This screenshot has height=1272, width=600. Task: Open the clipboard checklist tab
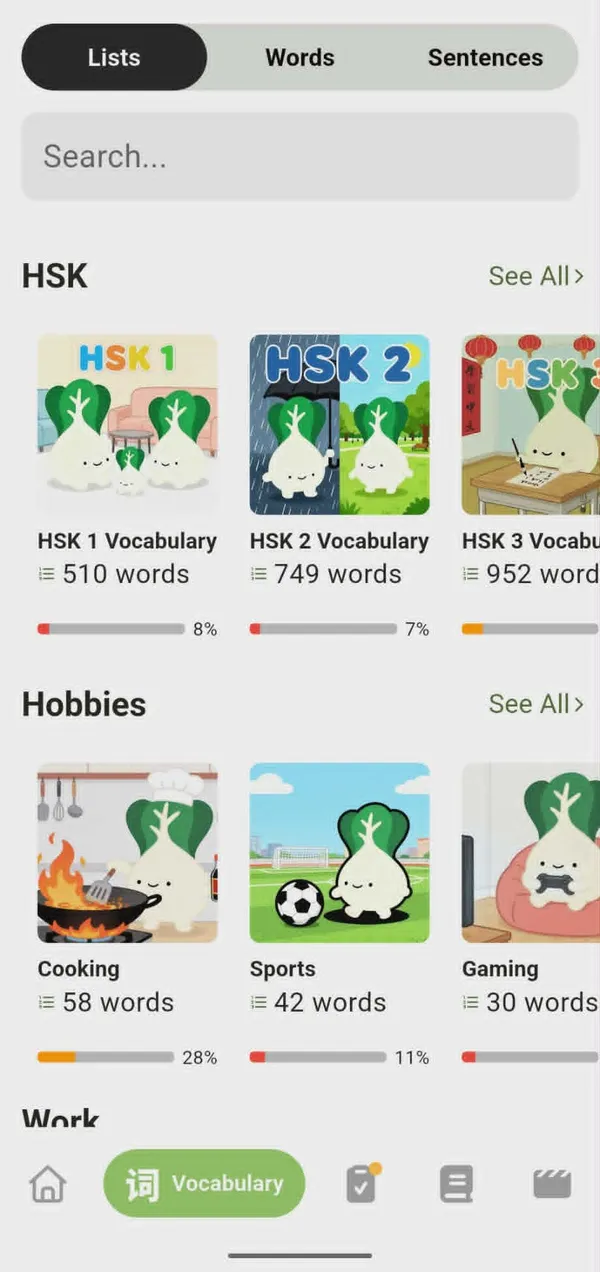(362, 1184)
